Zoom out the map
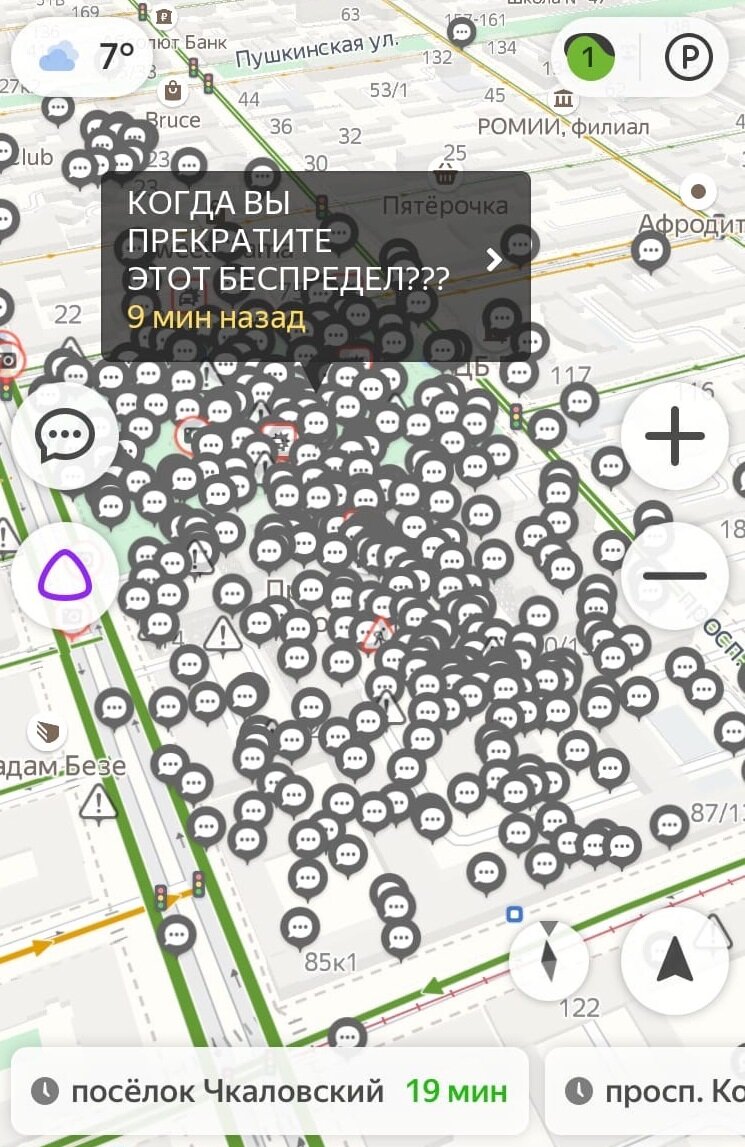This screenshot has width=745, height=1147. pyautogui.click(x=674, y=576)
